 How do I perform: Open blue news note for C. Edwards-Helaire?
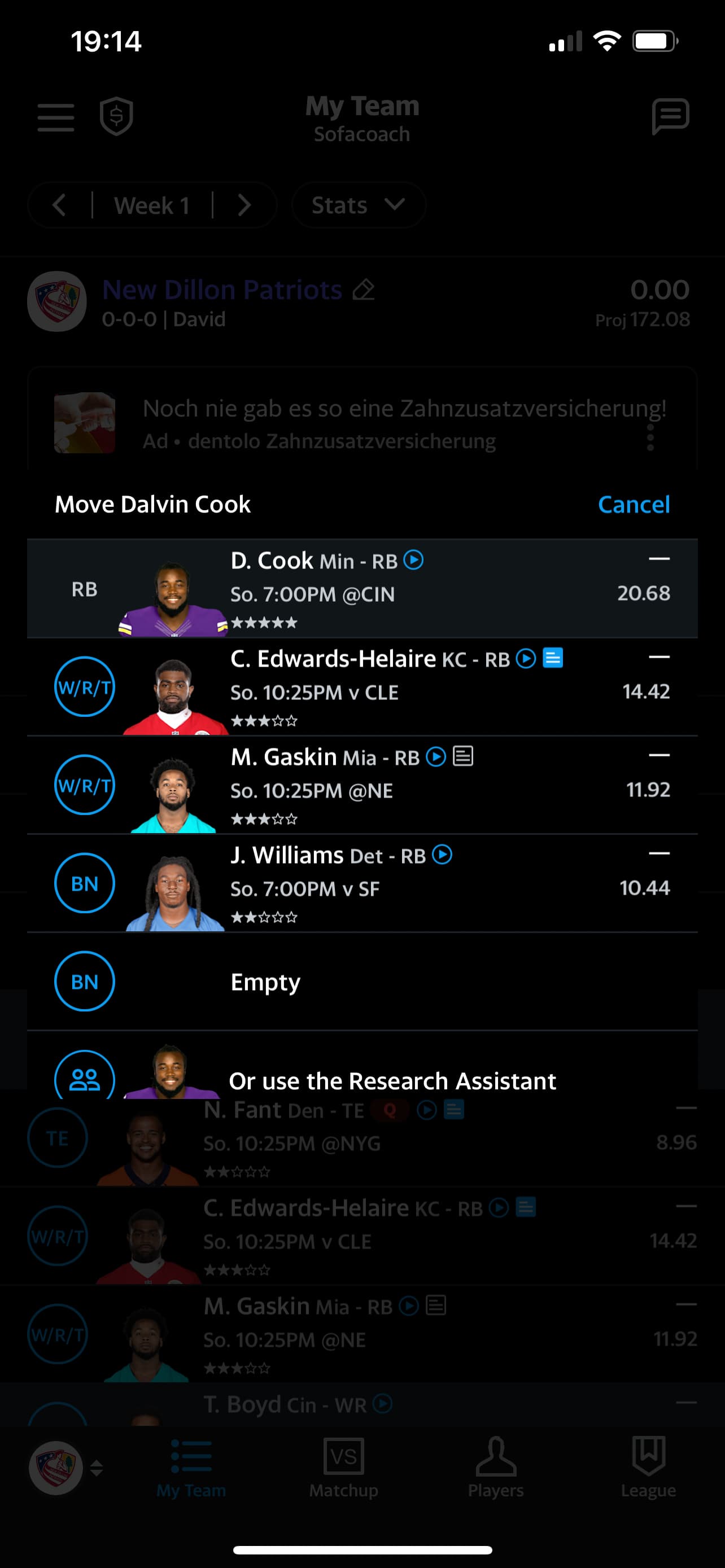552,658
